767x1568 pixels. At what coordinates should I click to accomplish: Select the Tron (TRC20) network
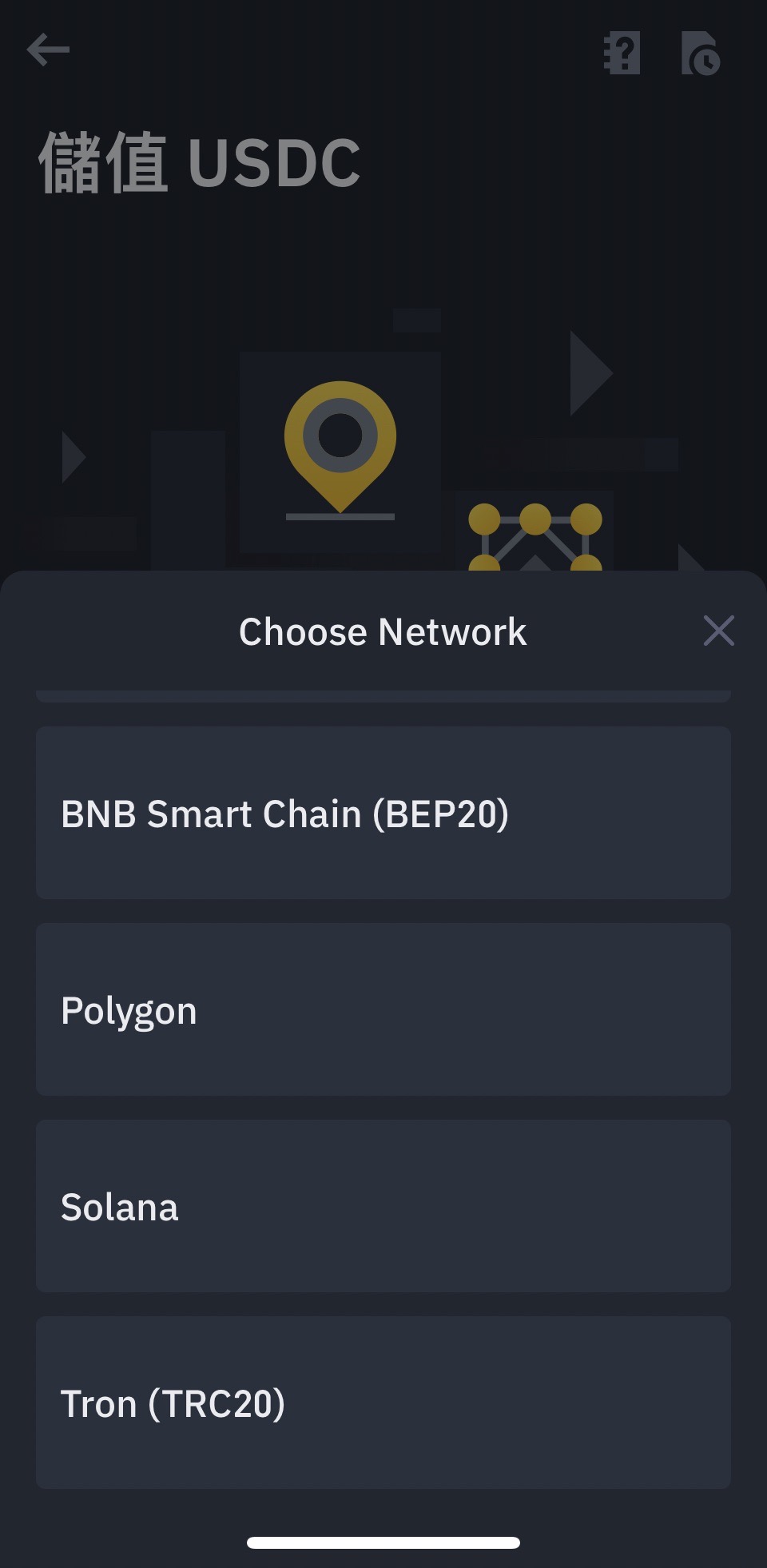(x=383, y=1403)
